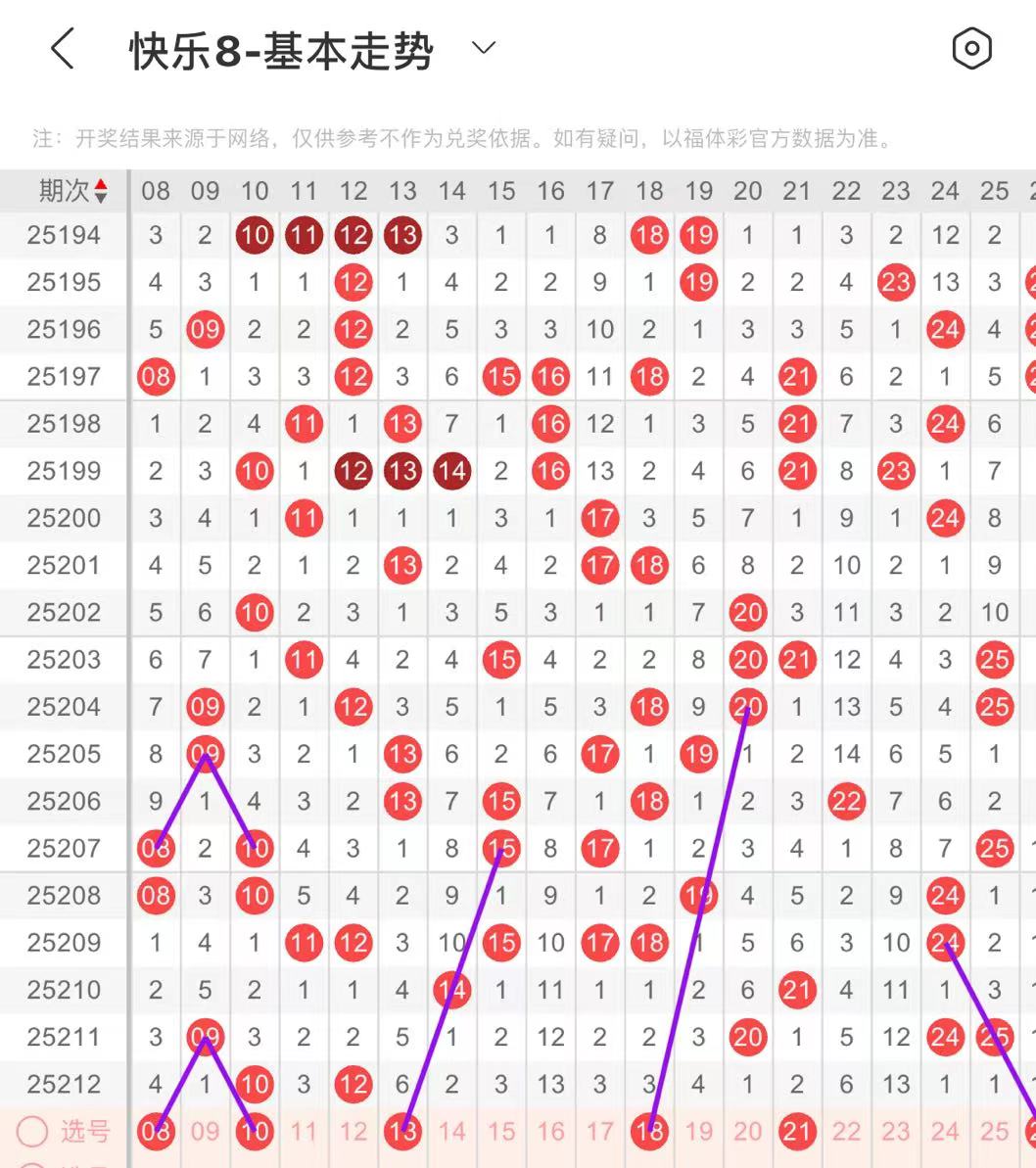This screenshot has height=1168, width=1036.
Task: Deselect number 13 in the selection row
Action: [402, 1132]
